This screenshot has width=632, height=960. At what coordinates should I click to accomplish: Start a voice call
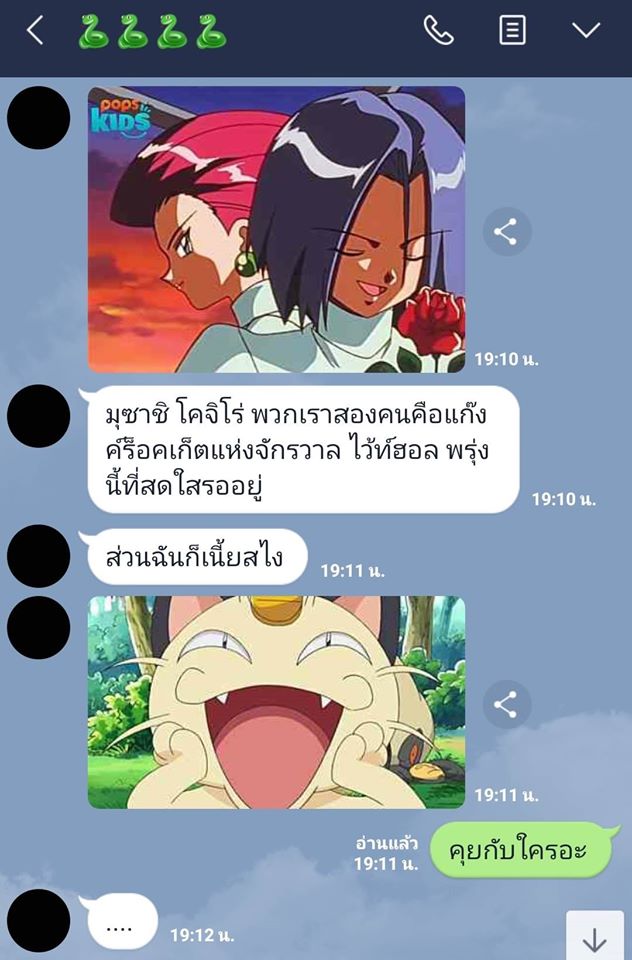[438, 31]
